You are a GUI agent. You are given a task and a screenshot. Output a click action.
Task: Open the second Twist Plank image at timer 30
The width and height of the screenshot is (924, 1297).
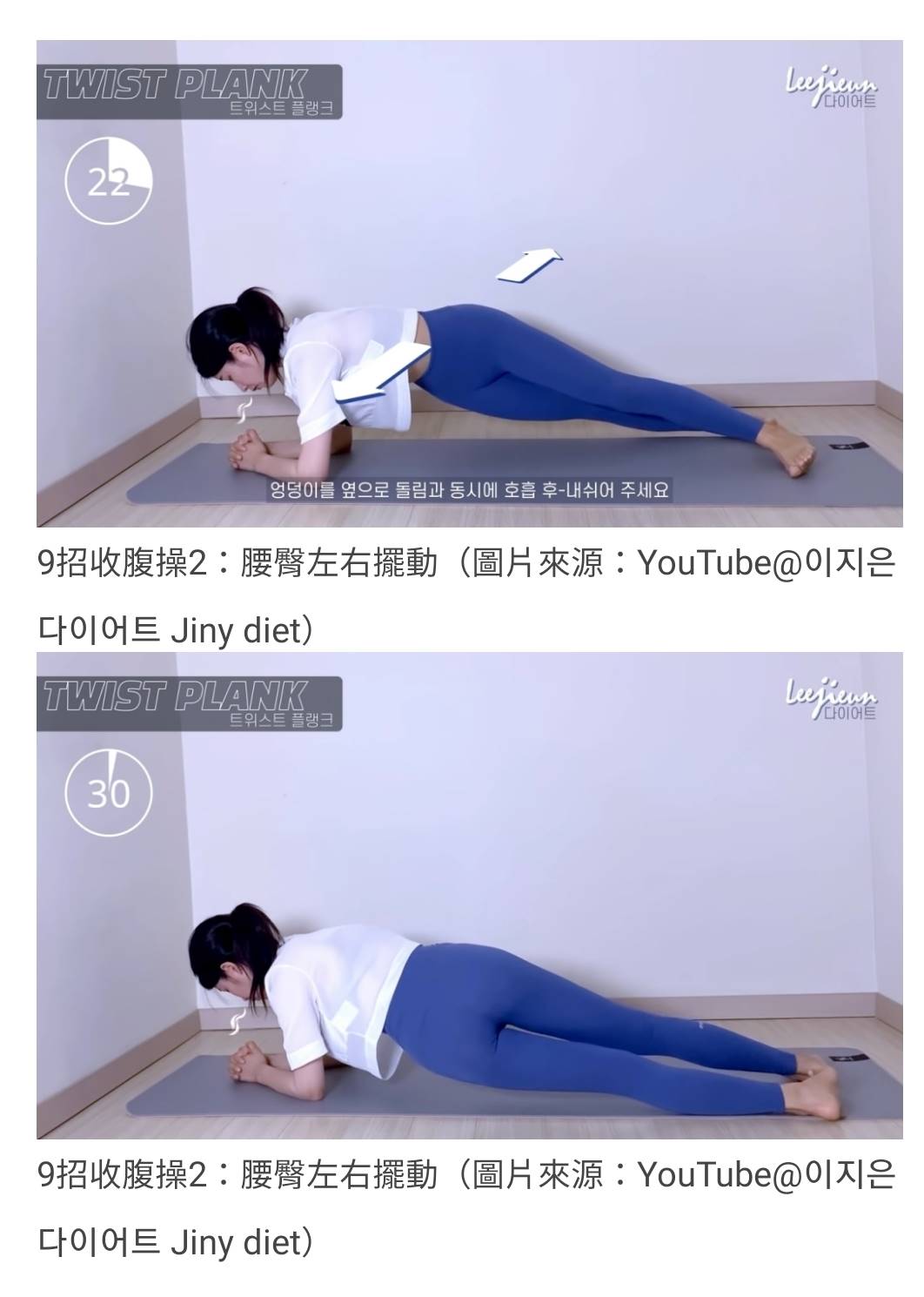coord(470,895)
